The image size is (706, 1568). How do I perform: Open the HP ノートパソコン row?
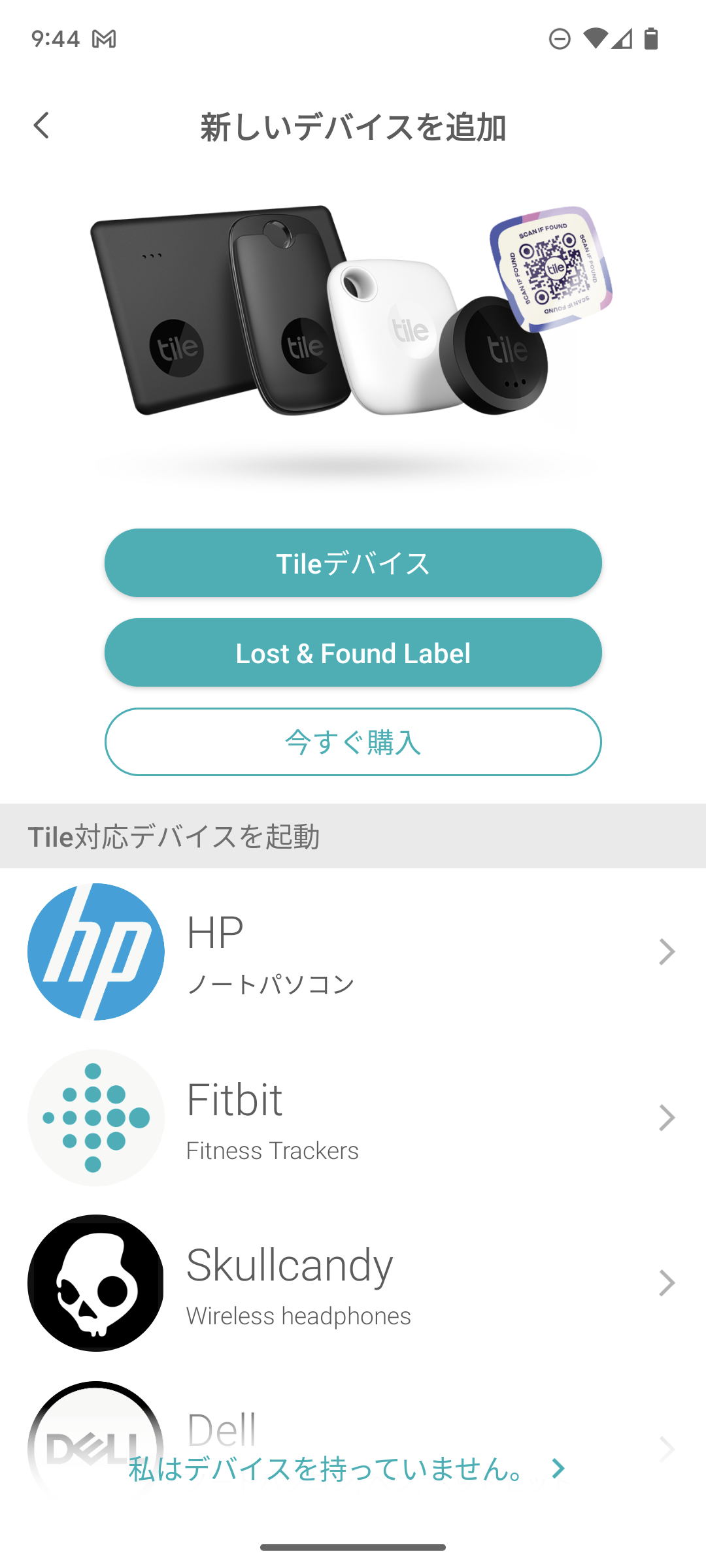(353, 952)
